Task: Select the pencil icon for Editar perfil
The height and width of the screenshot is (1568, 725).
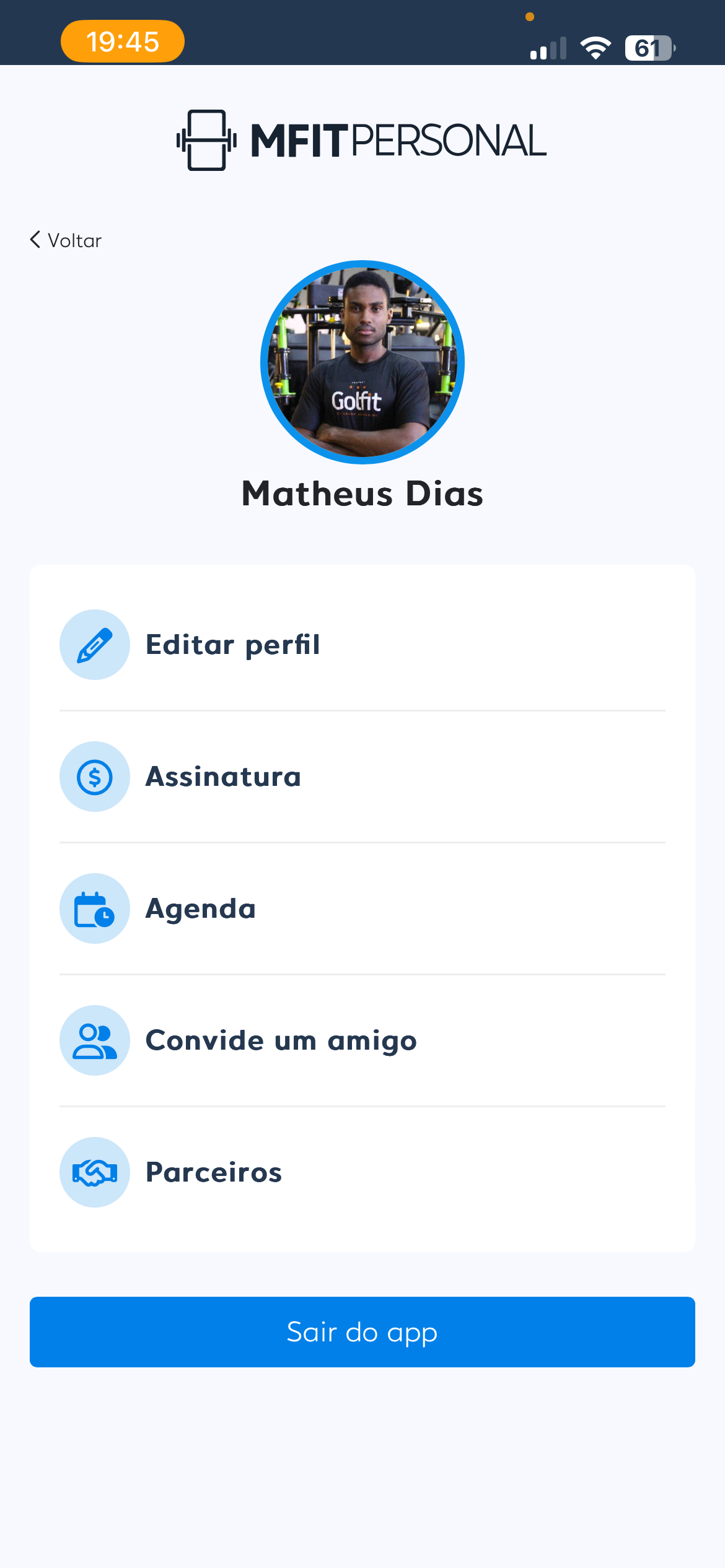Action: pos(94,644)
